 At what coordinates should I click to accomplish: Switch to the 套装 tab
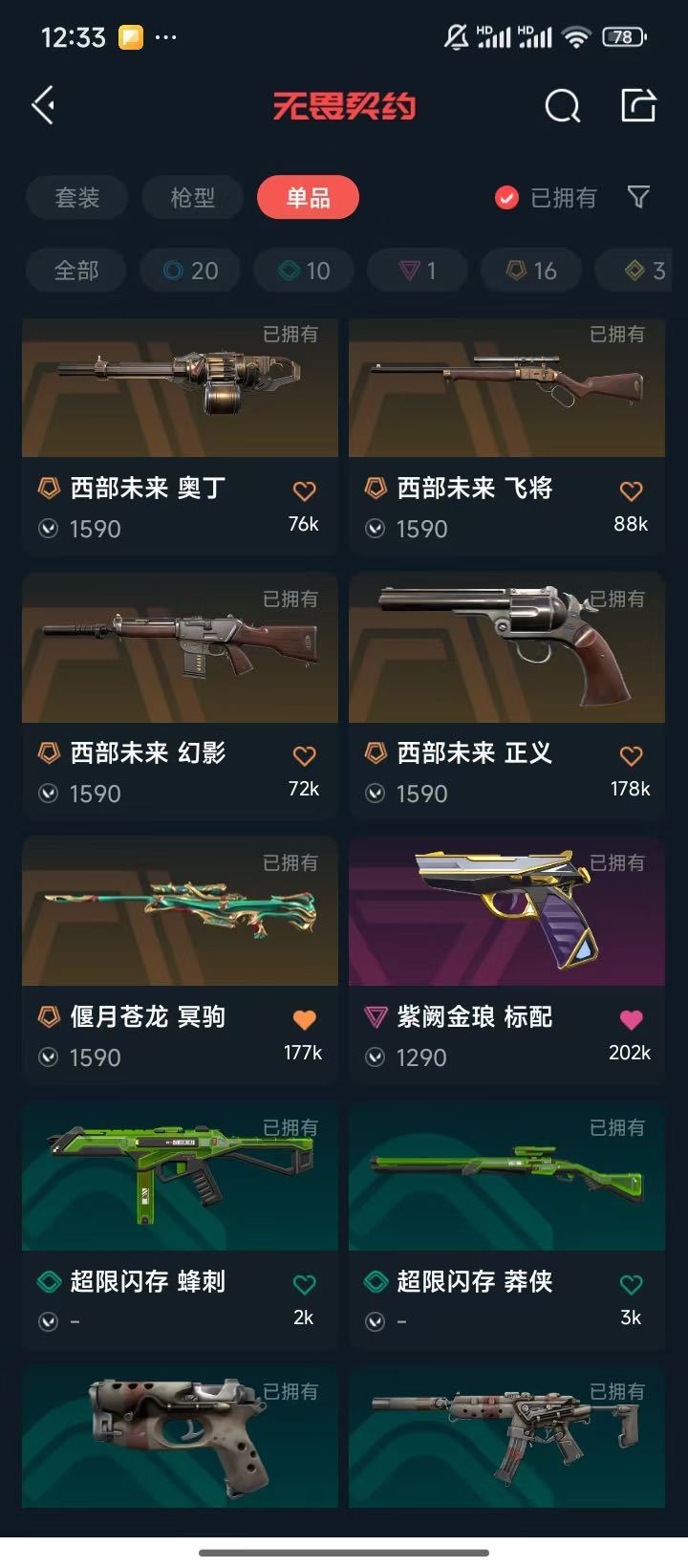point(77,197)
